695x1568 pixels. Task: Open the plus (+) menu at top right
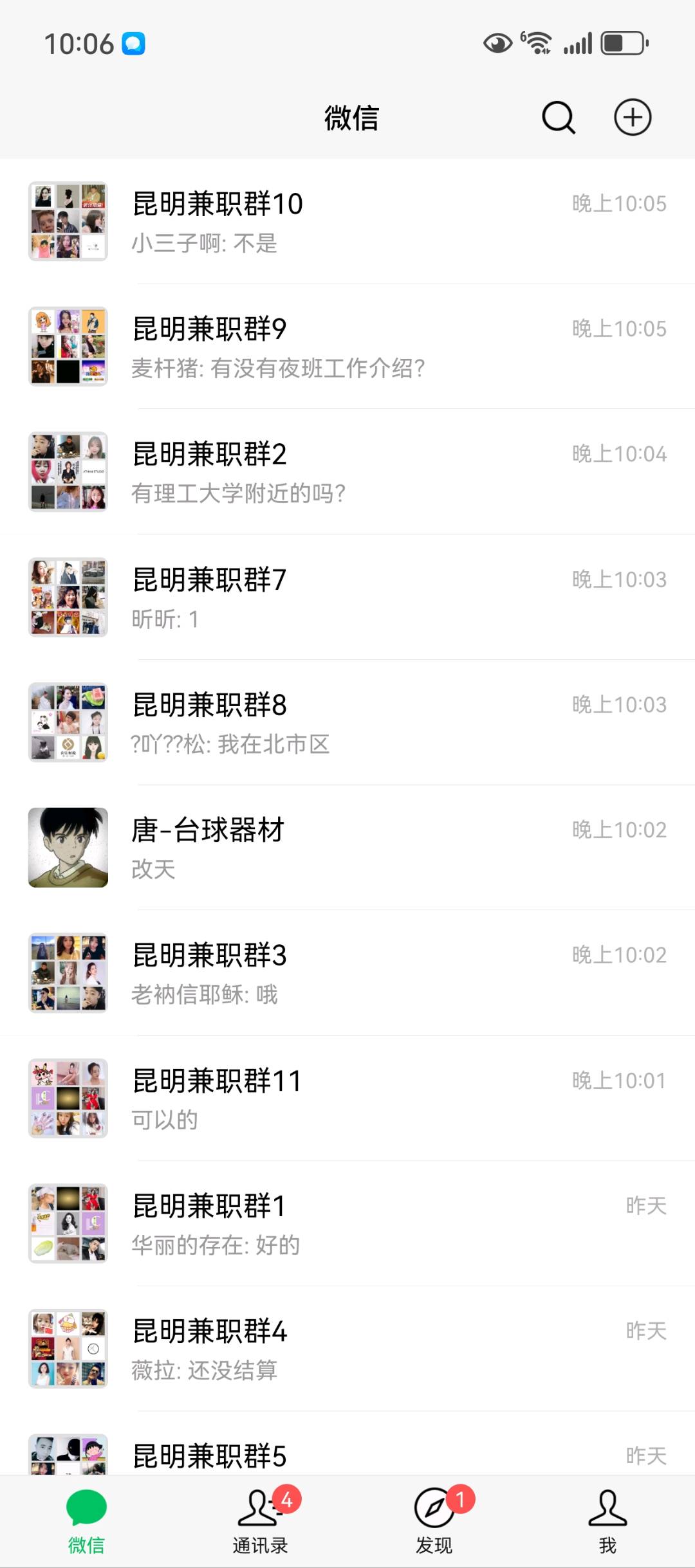coord(632,118)
